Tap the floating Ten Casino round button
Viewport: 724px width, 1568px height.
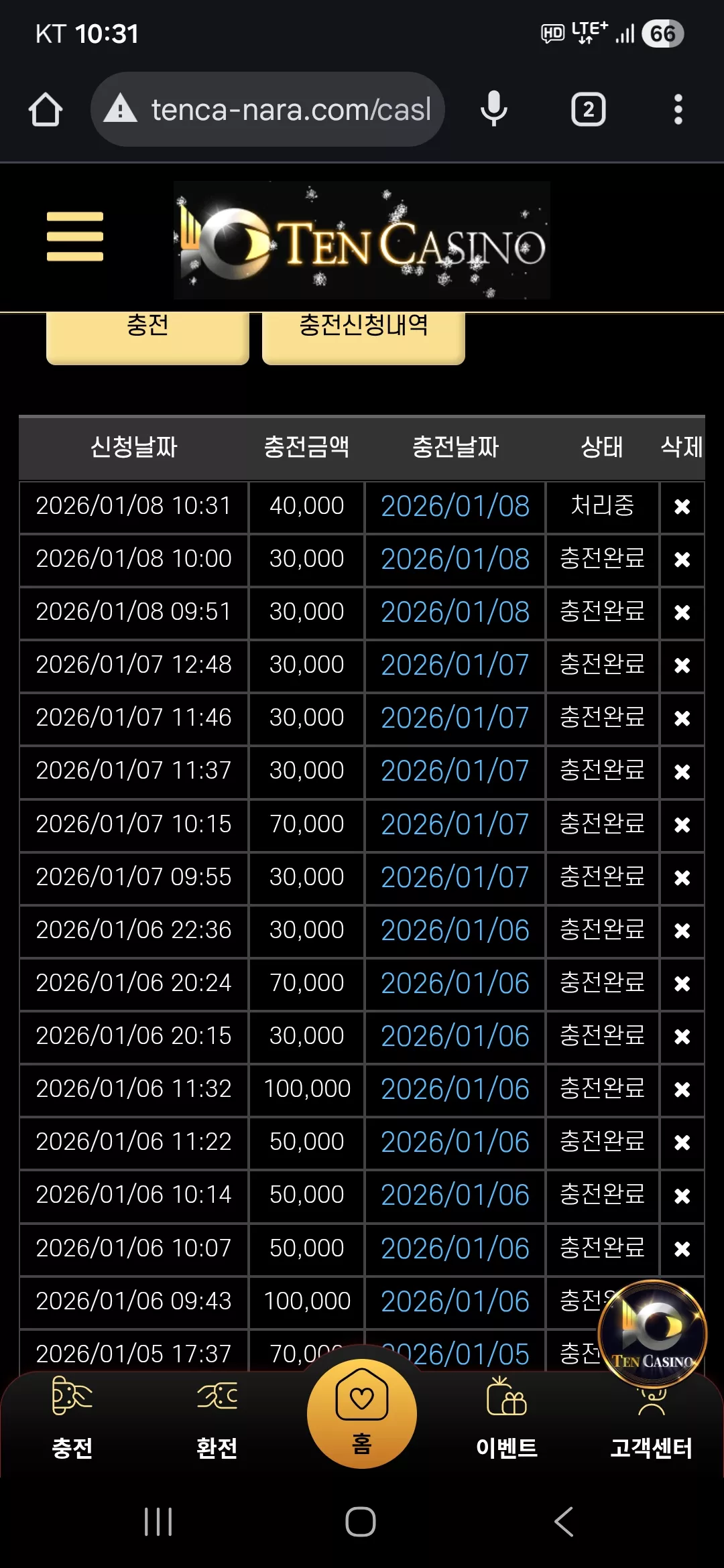(x=652, y=1334)
